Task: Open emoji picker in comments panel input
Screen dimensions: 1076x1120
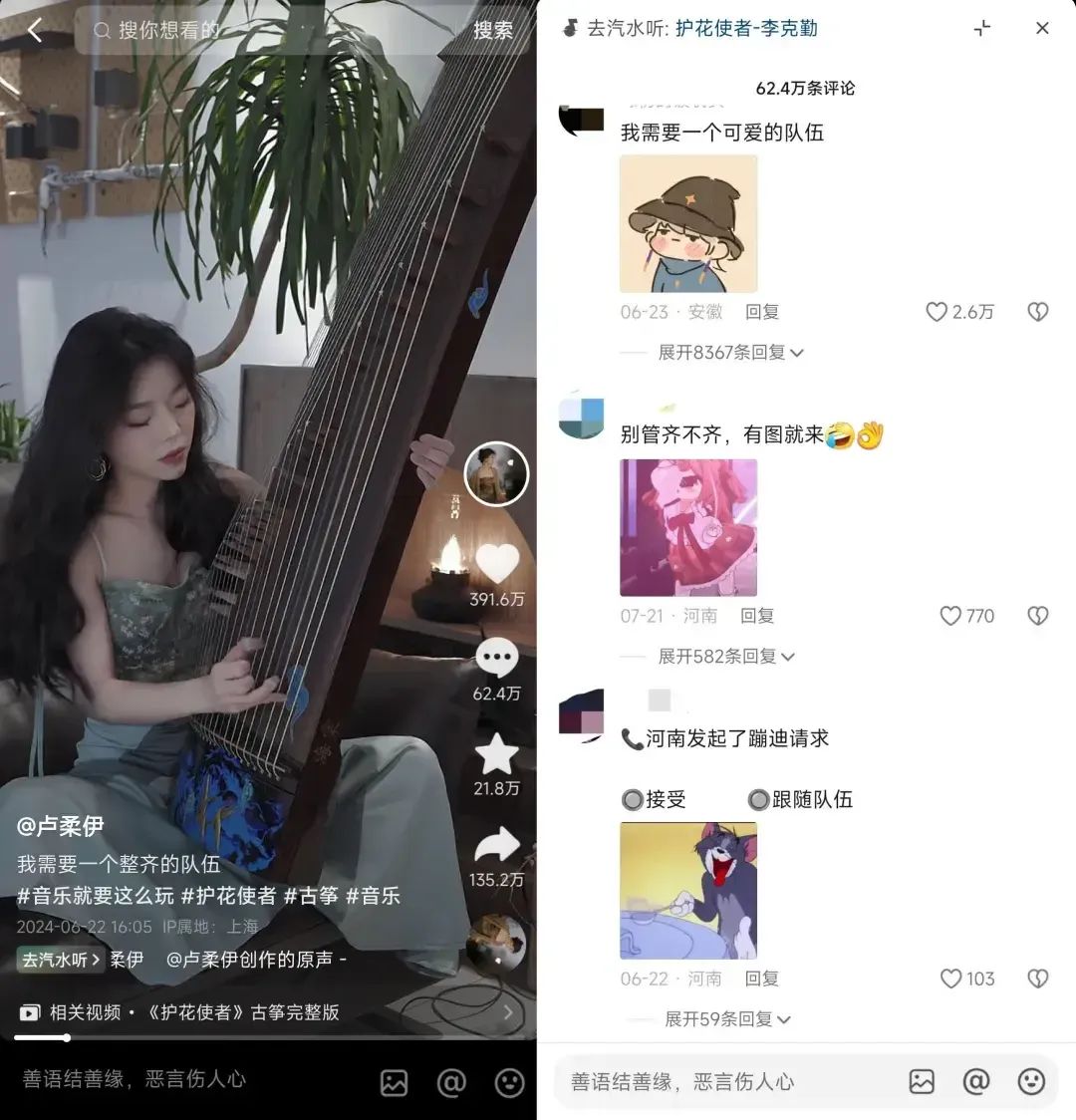Action: 1031,1081
